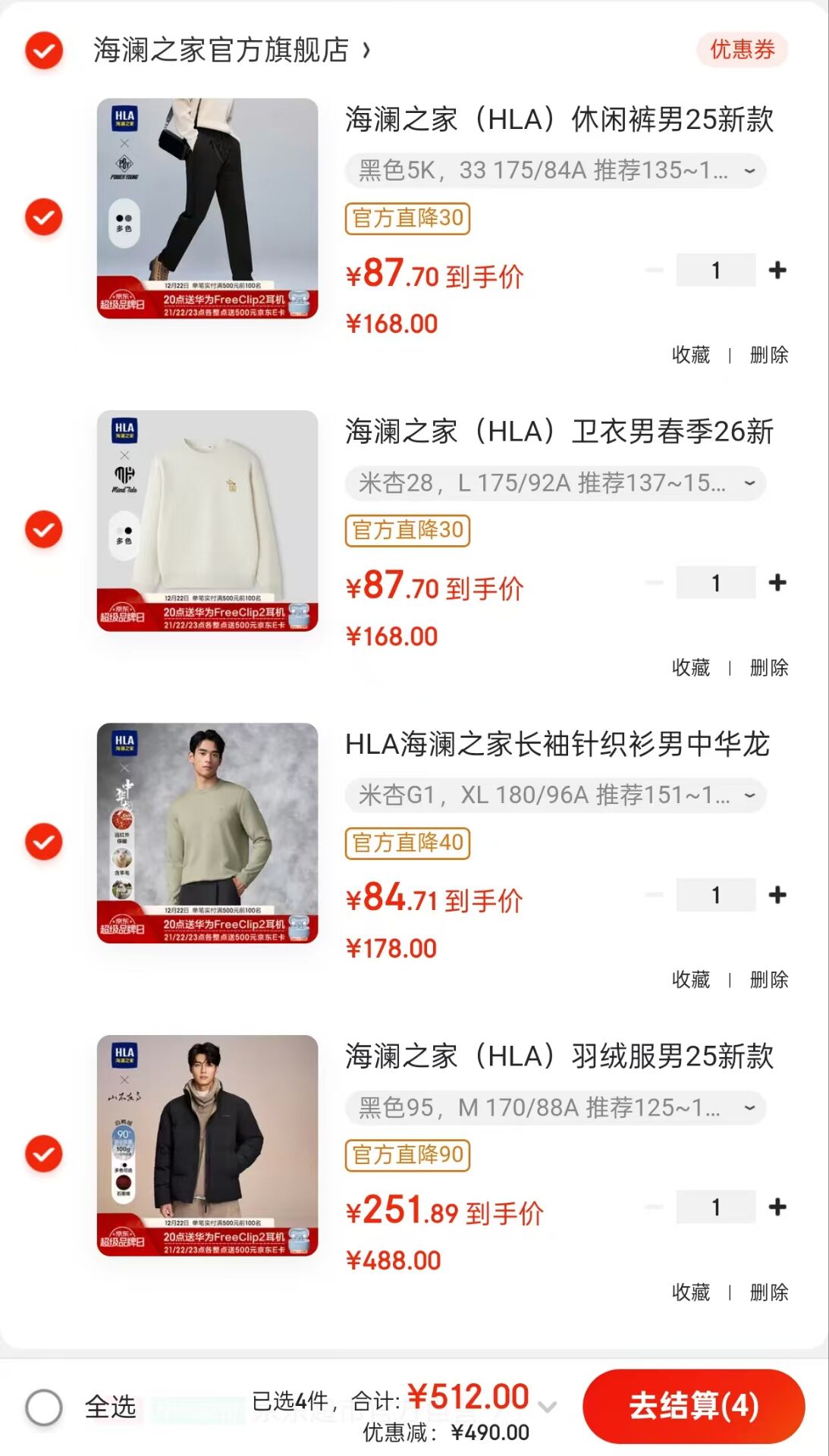Expand the 米杏G1, XL 180/96A spec selector
The width and height of the screenshot is (829, 1456).
pyautogui.click(x=555, y=795)
